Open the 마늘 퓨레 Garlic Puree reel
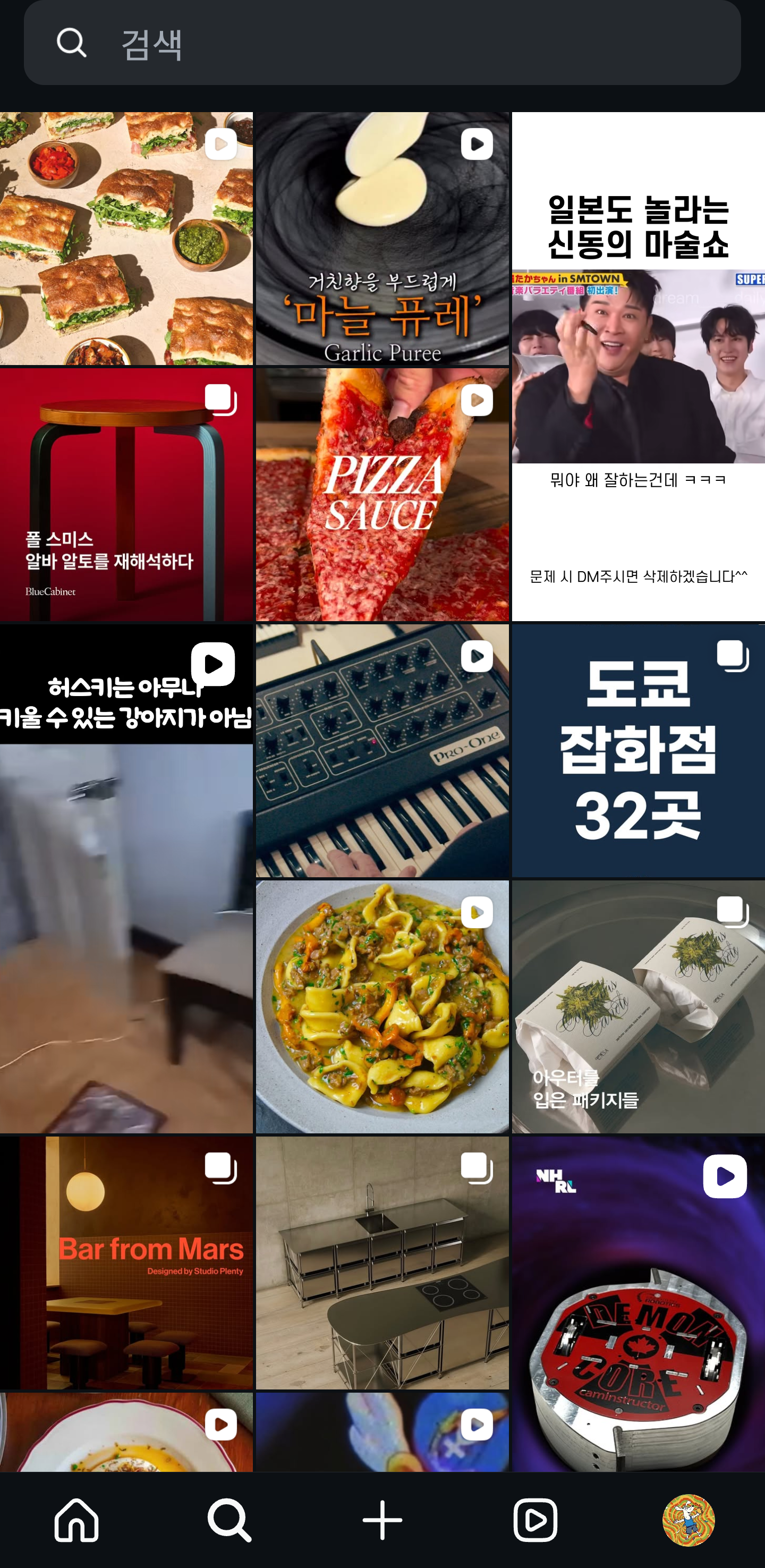Image resolution: width=765 pixels, height=1568 pixels. click(382, 239)
